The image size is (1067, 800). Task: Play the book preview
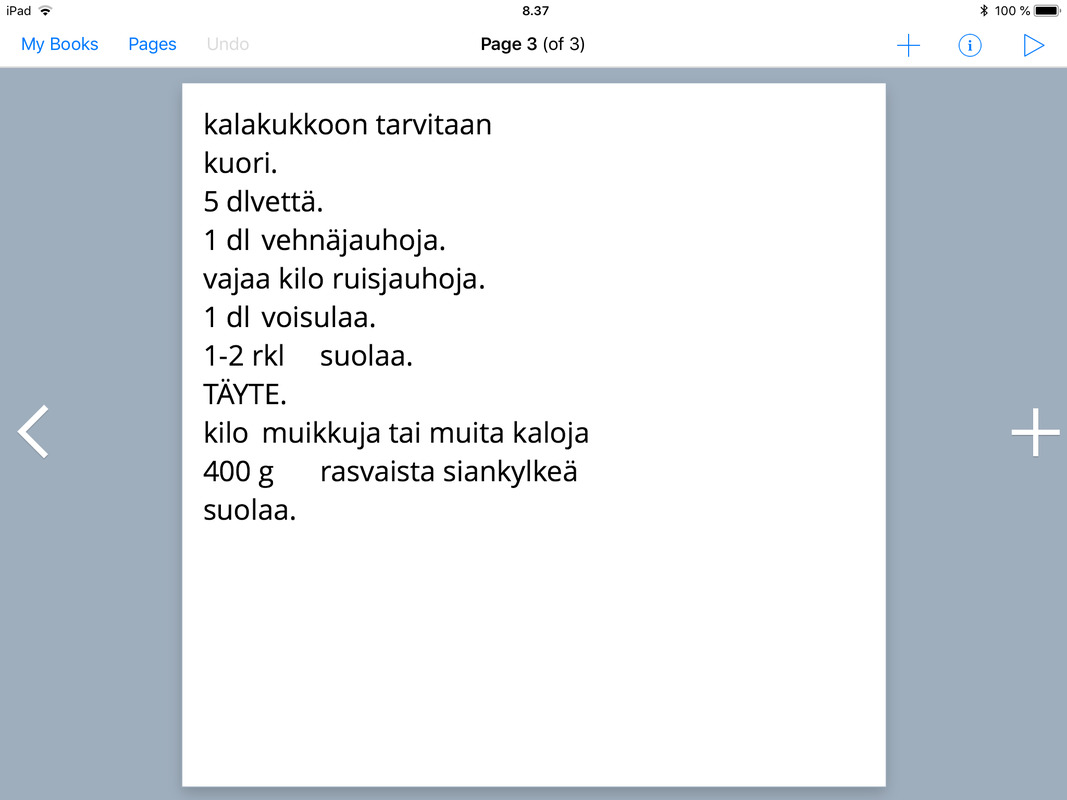click(1033, 46)
